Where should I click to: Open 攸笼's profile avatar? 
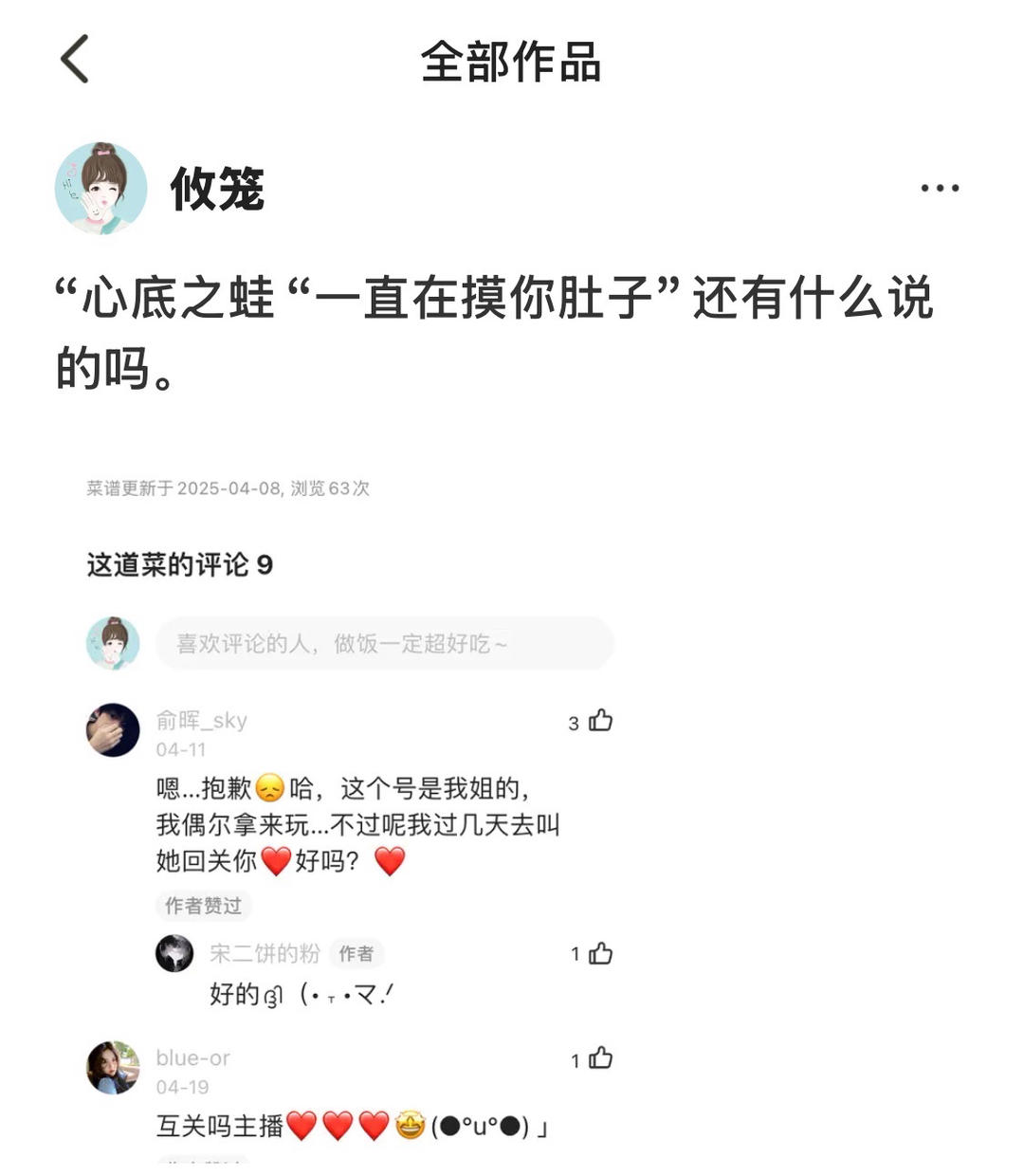[x=101, y=188]
